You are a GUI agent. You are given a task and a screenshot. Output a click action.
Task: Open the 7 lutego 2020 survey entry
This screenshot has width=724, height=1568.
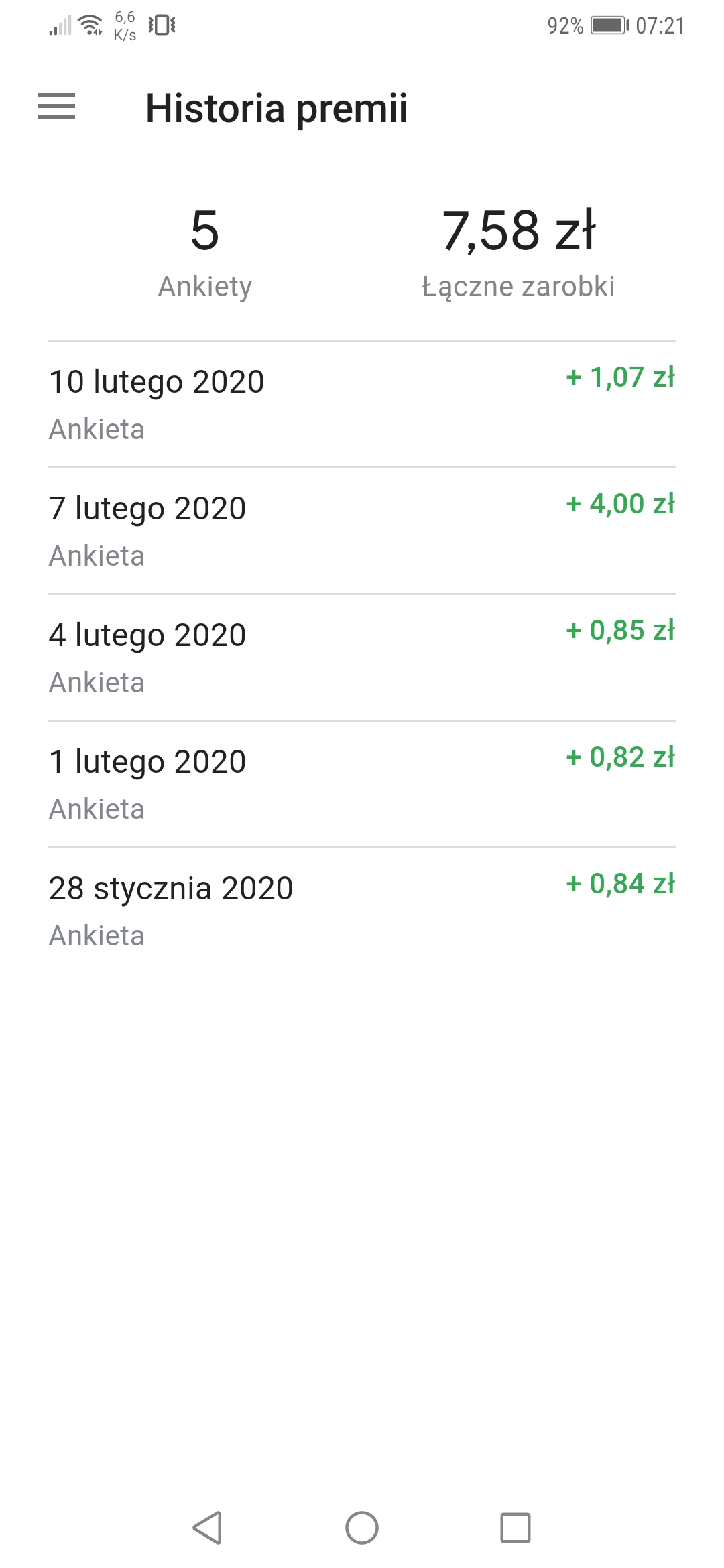362,531
